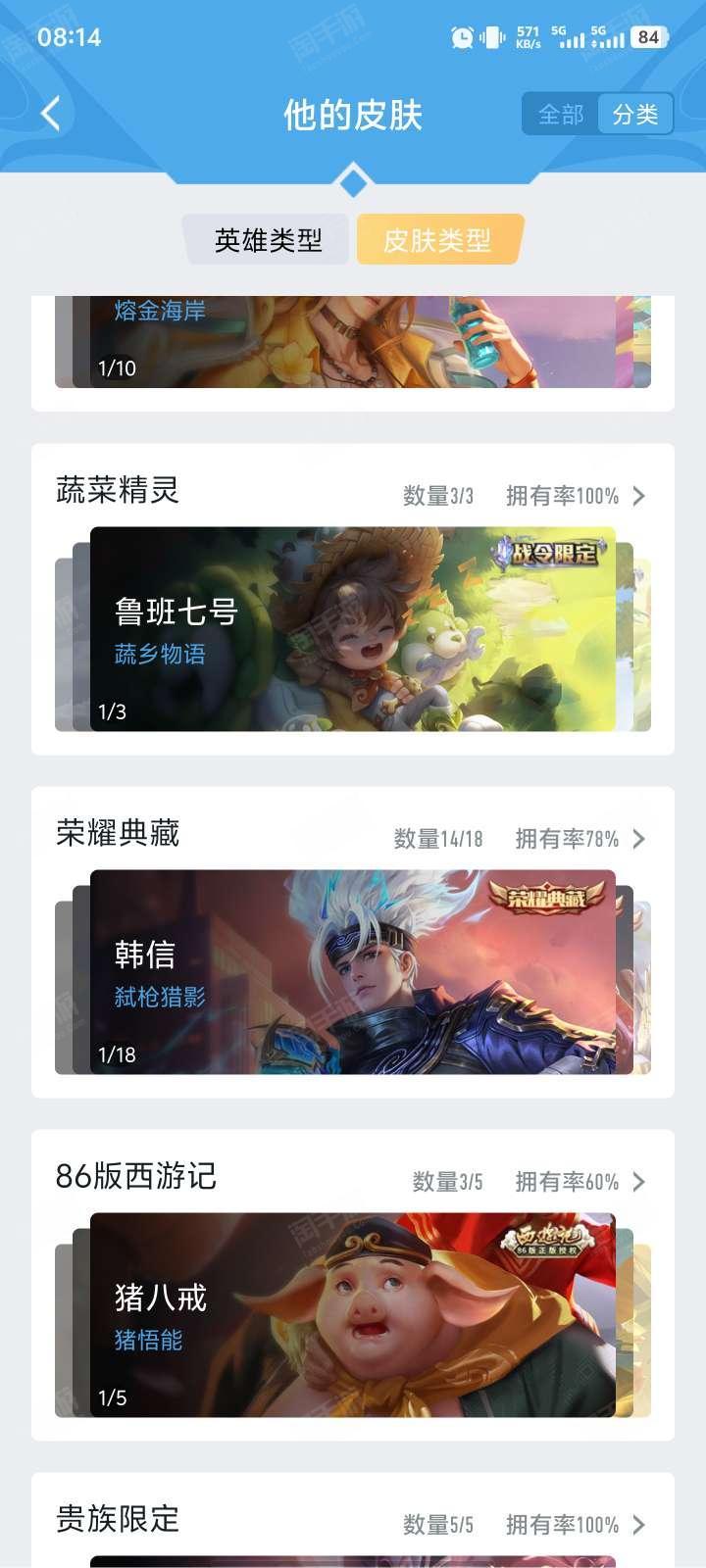Switch to the 英雄类型 tab
The height and width of the screenshot is (1568, 706).
[268, 240]
